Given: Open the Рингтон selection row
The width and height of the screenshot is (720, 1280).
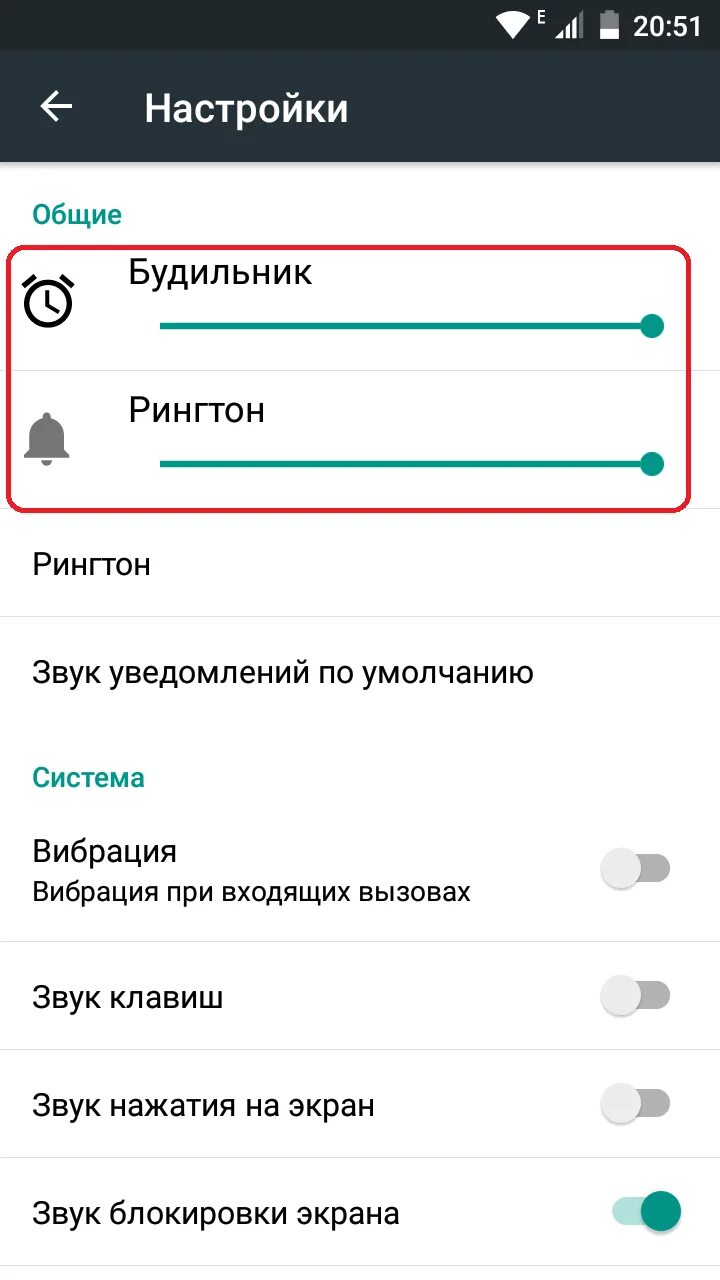Looking at the screenshot, I should click(360, 564).
